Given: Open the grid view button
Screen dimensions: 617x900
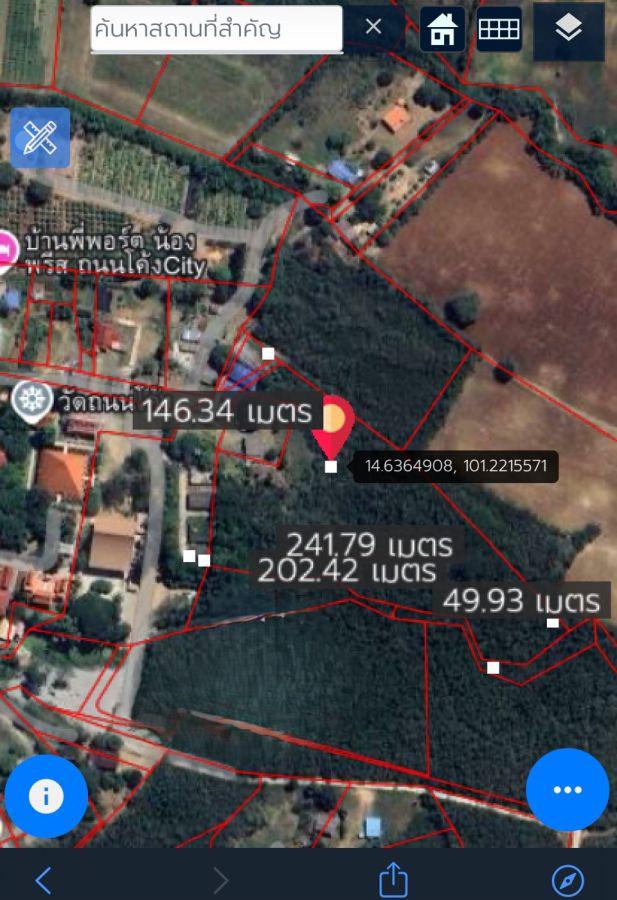Looking at the screenshot, I should (x=499, y=30).
